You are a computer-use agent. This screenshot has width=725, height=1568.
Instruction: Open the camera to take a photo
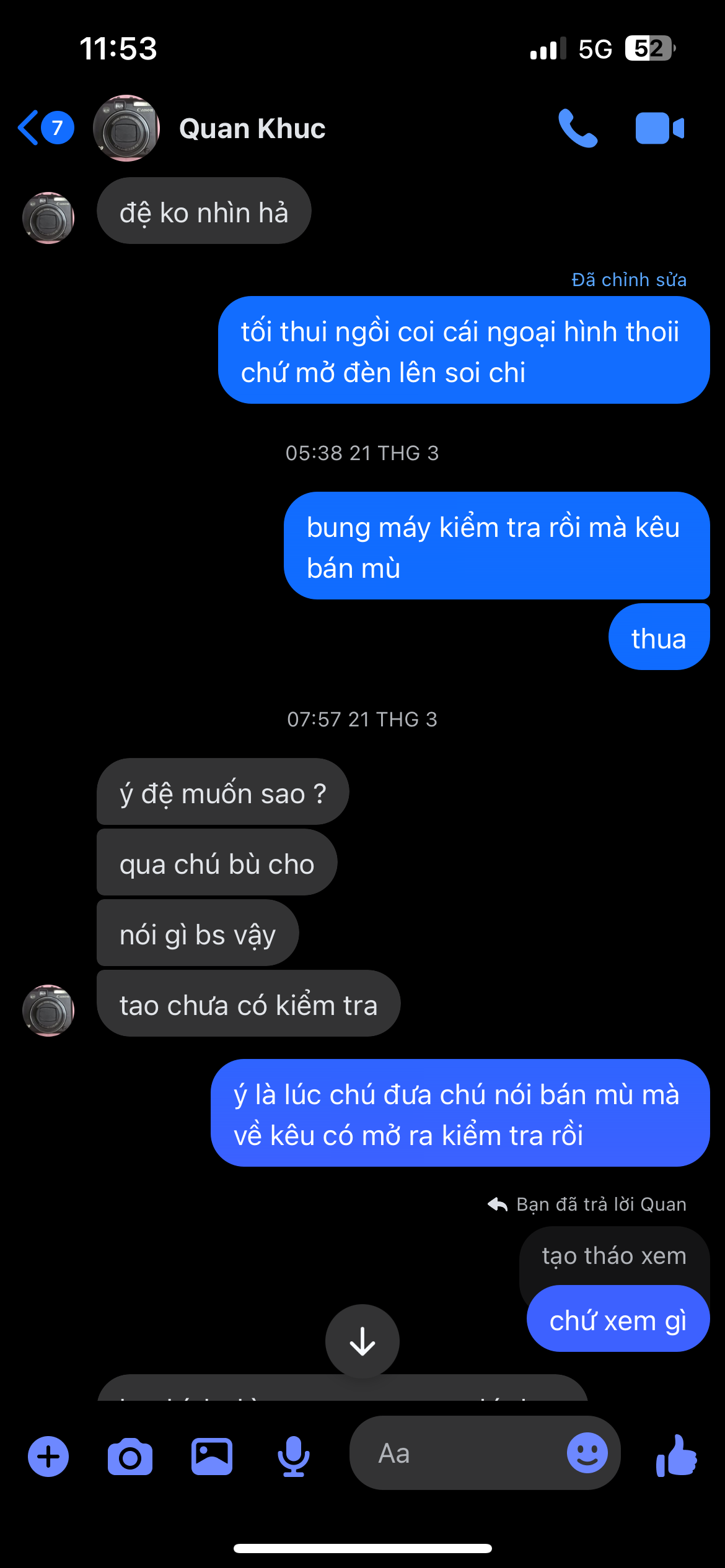[130, 1457]
